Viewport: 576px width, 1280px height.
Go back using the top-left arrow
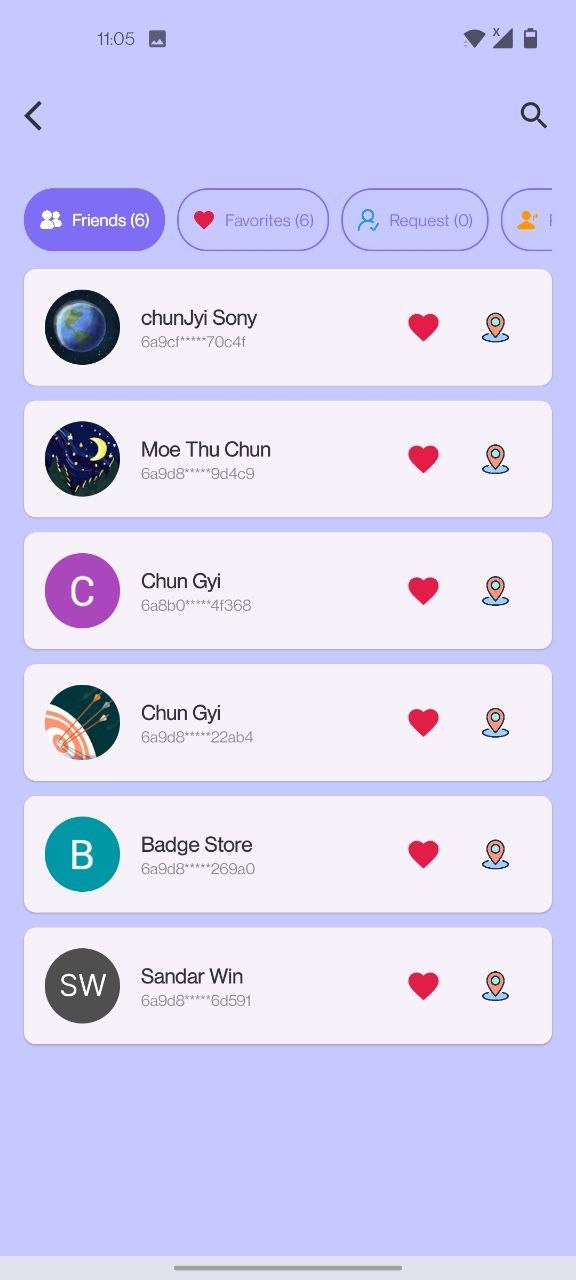[34, 116]
